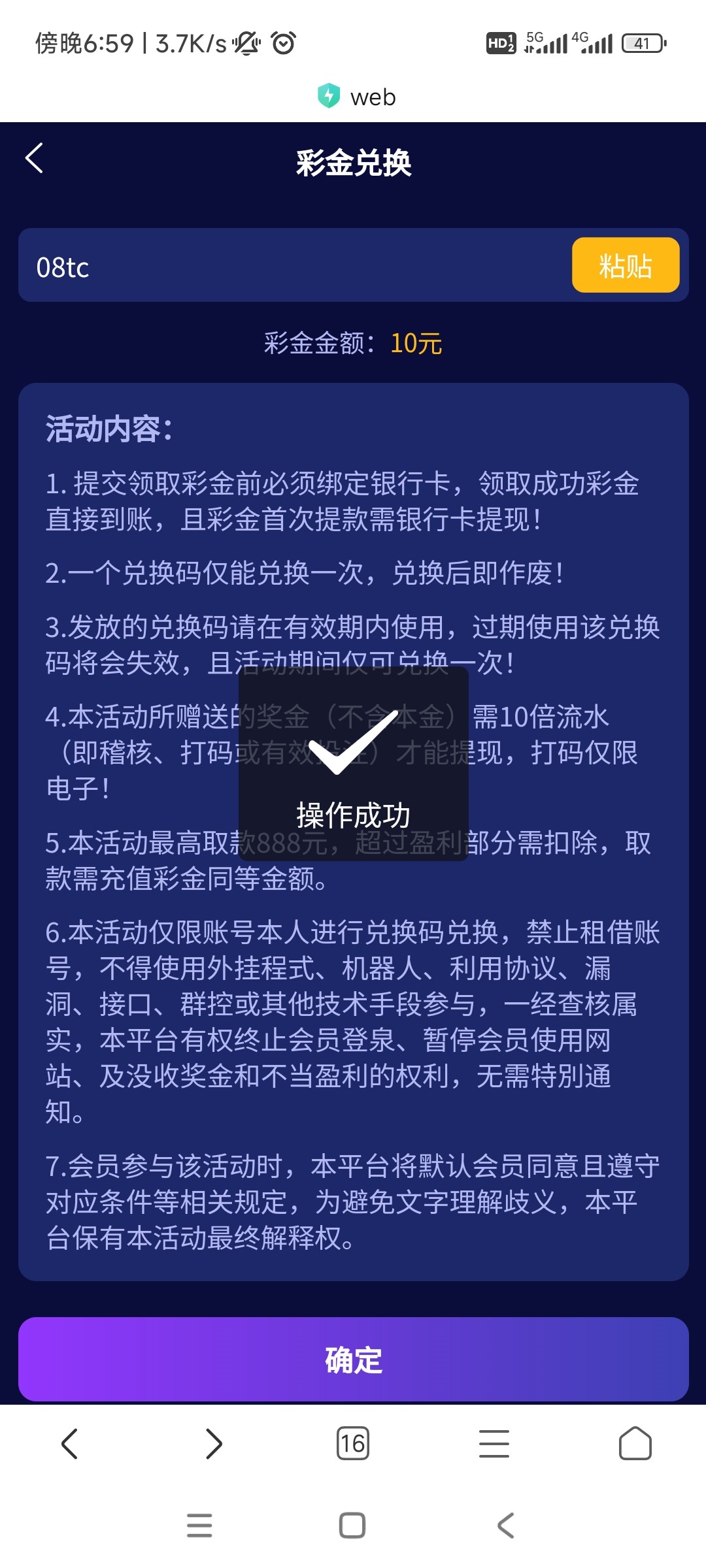This screenshot has width=706, height=1568.
Task: Tap the system home button
Action: point(352,1526)
